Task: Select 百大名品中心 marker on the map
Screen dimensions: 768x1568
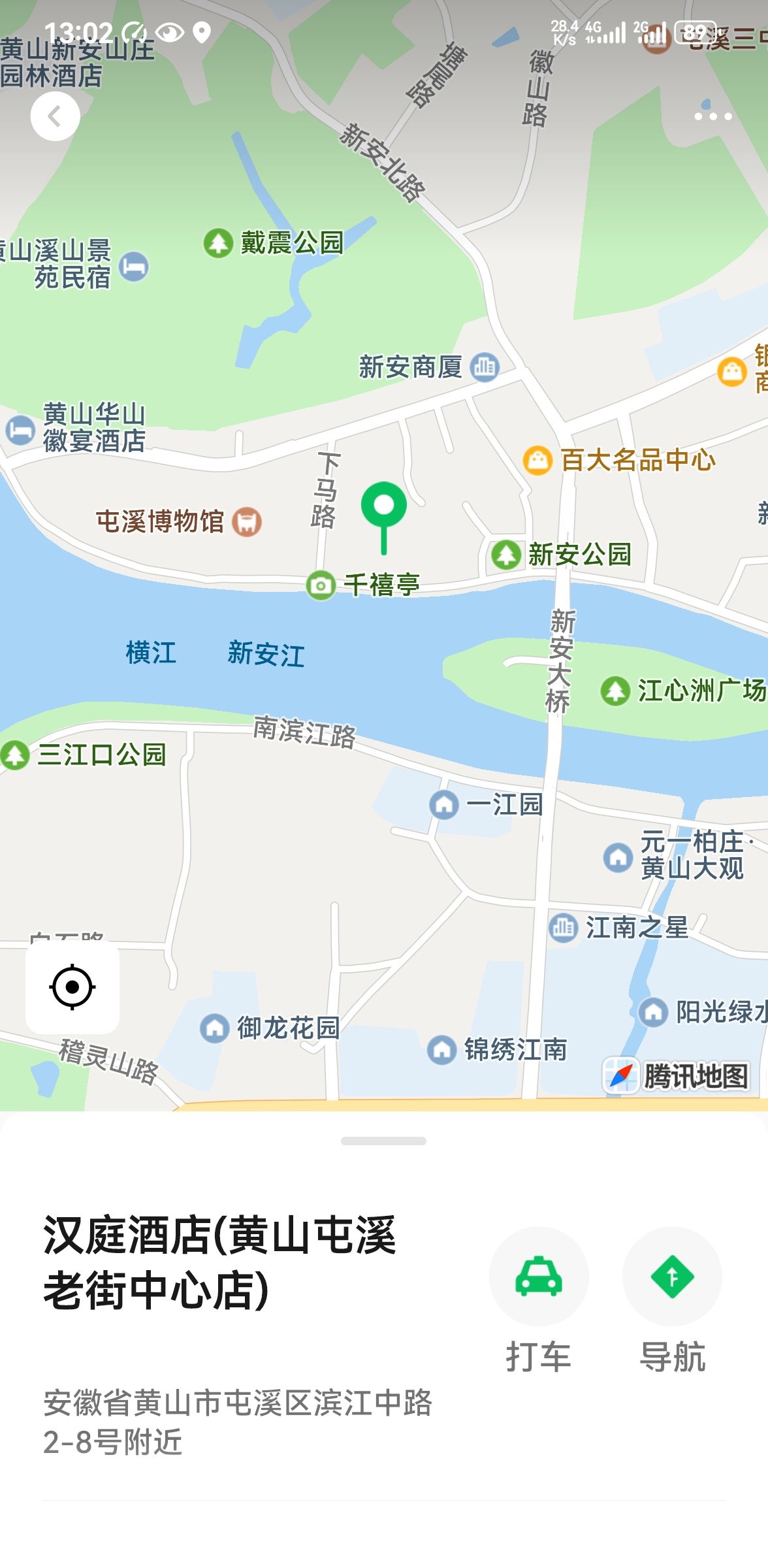Action: point(537,461)
